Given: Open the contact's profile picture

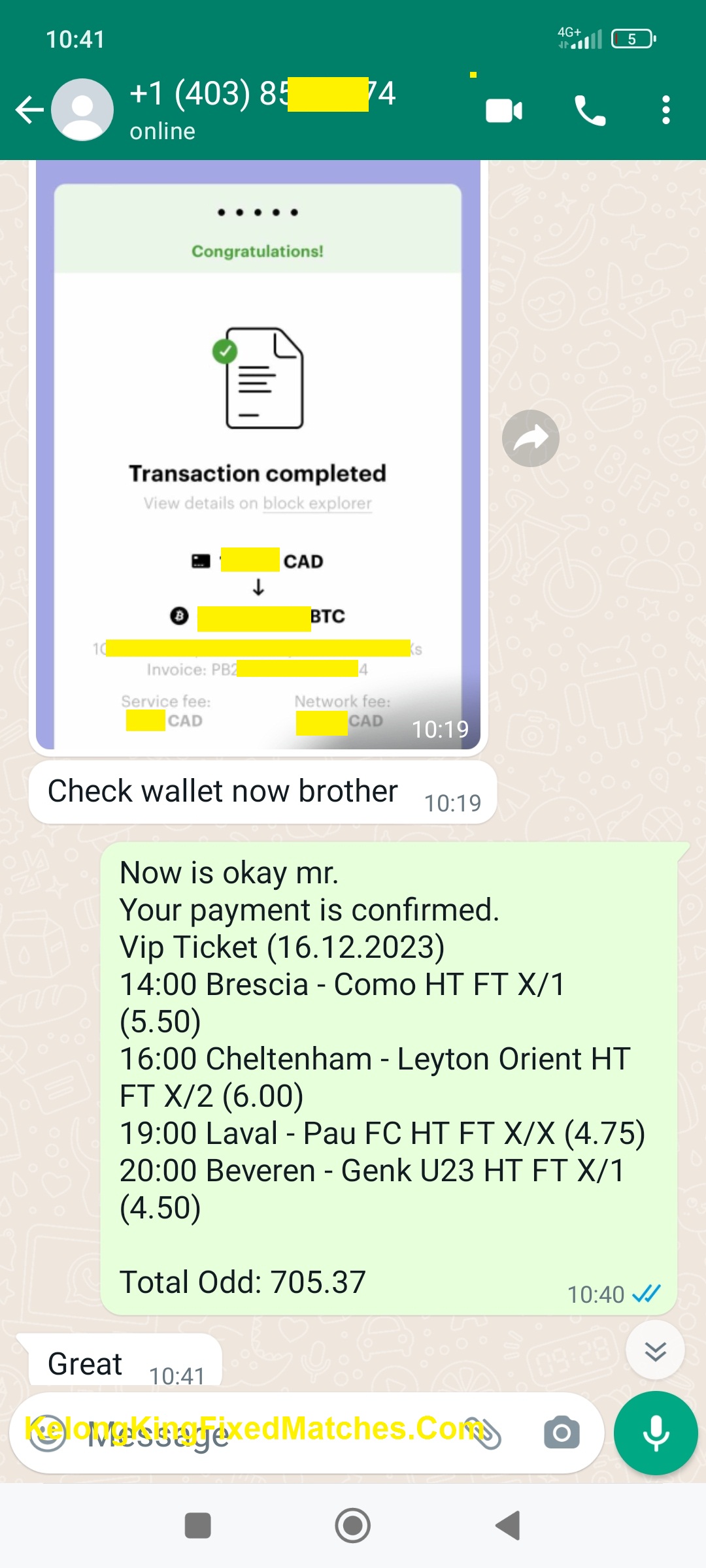Looking at the screenshot, I should (x=82, y=110).
